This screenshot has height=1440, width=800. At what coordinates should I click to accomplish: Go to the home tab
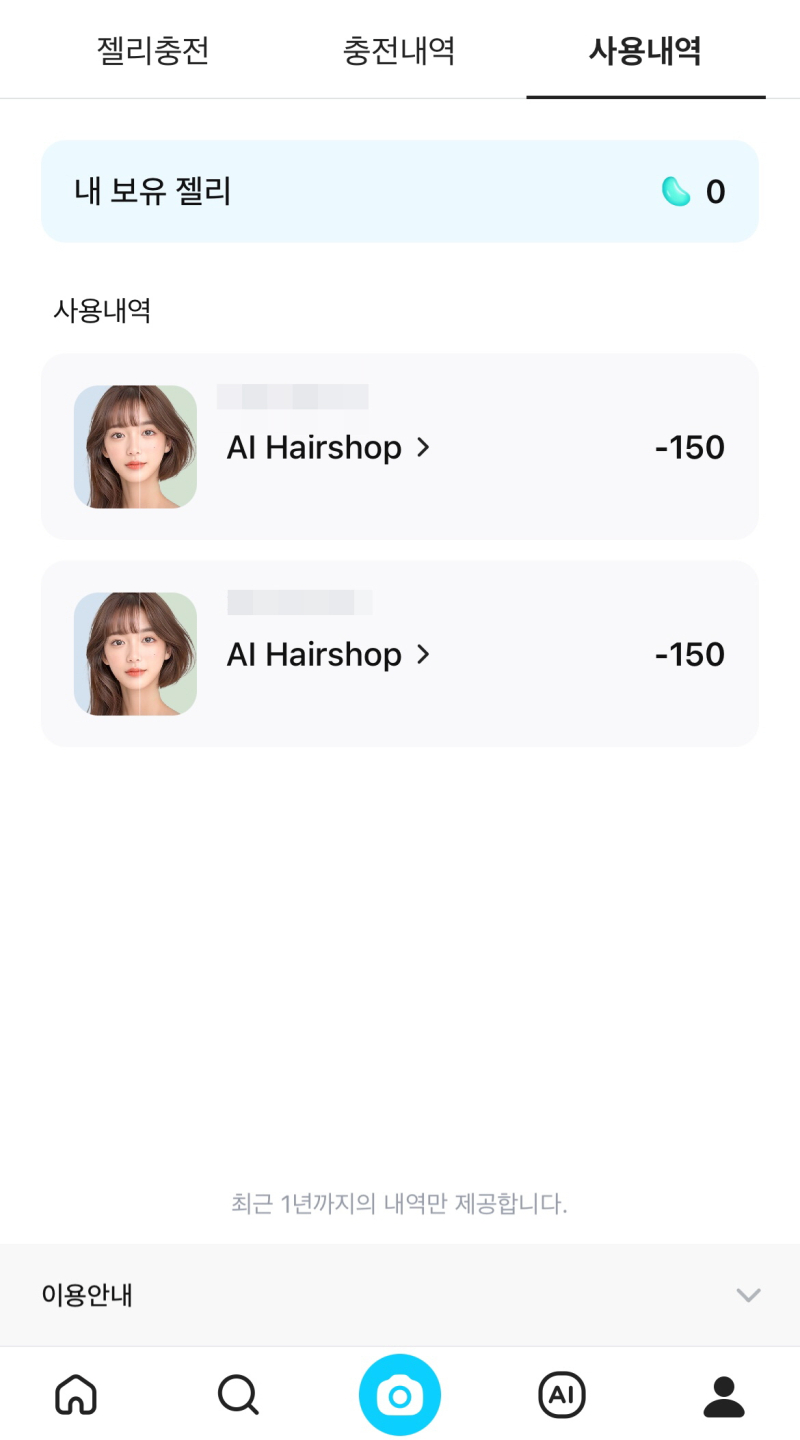click(x=76, y=1394)
